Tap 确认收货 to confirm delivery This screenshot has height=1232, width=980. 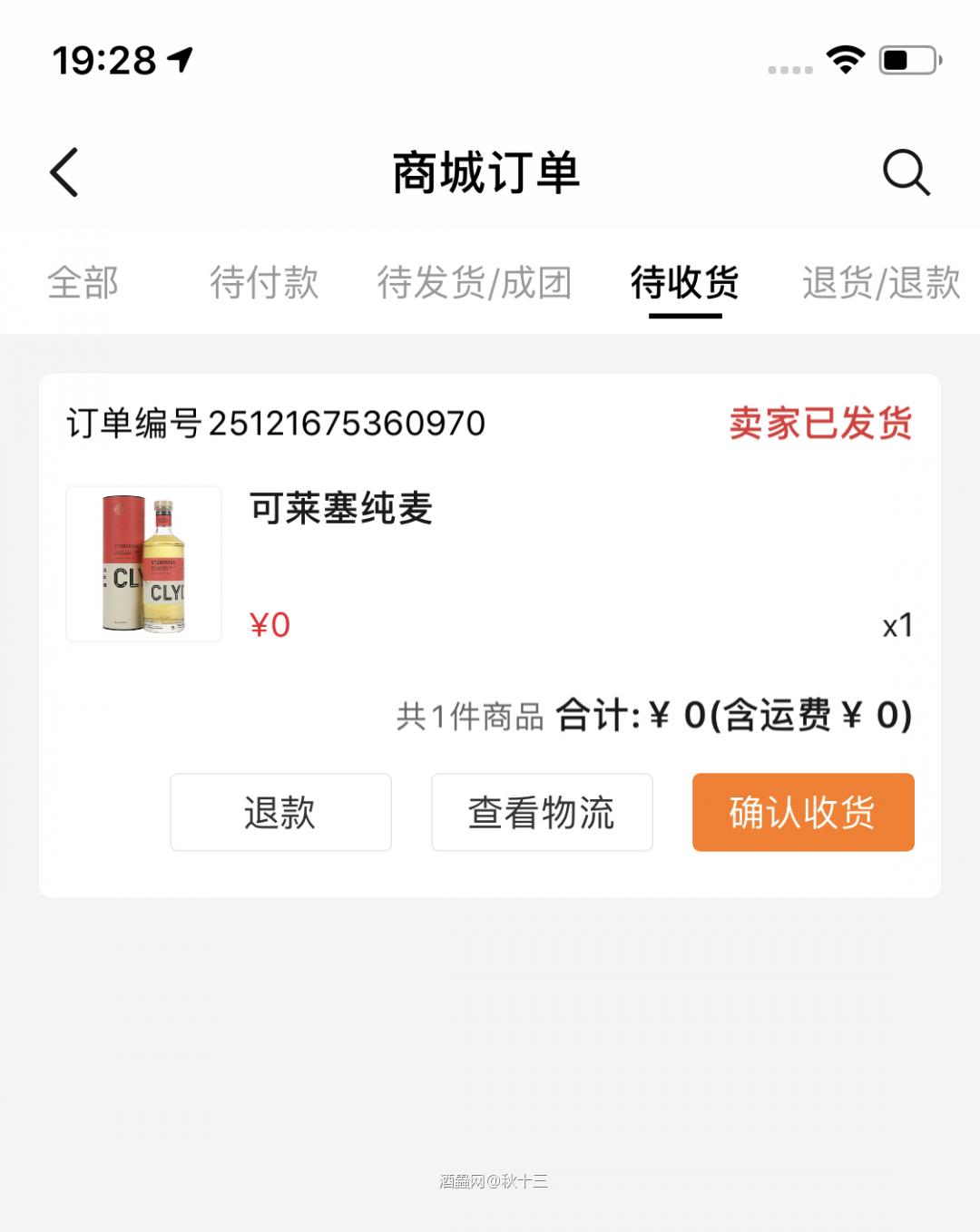click(802, 813)
